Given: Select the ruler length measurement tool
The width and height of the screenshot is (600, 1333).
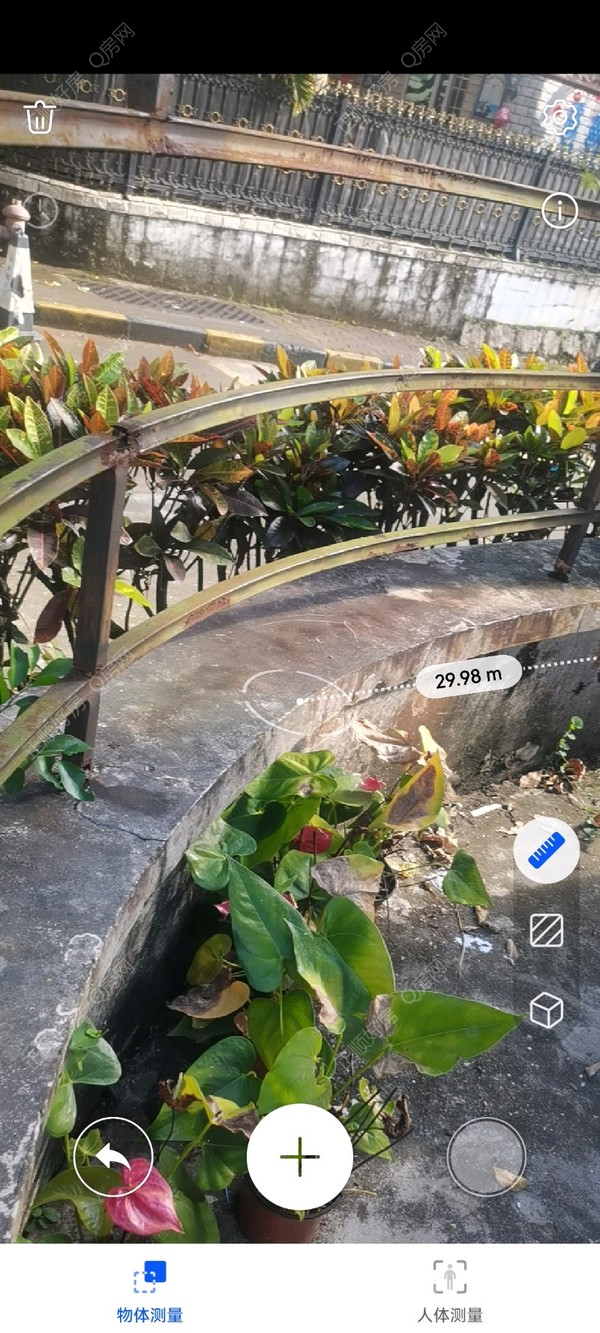Looking at the screenshot, I should point(547,850).
